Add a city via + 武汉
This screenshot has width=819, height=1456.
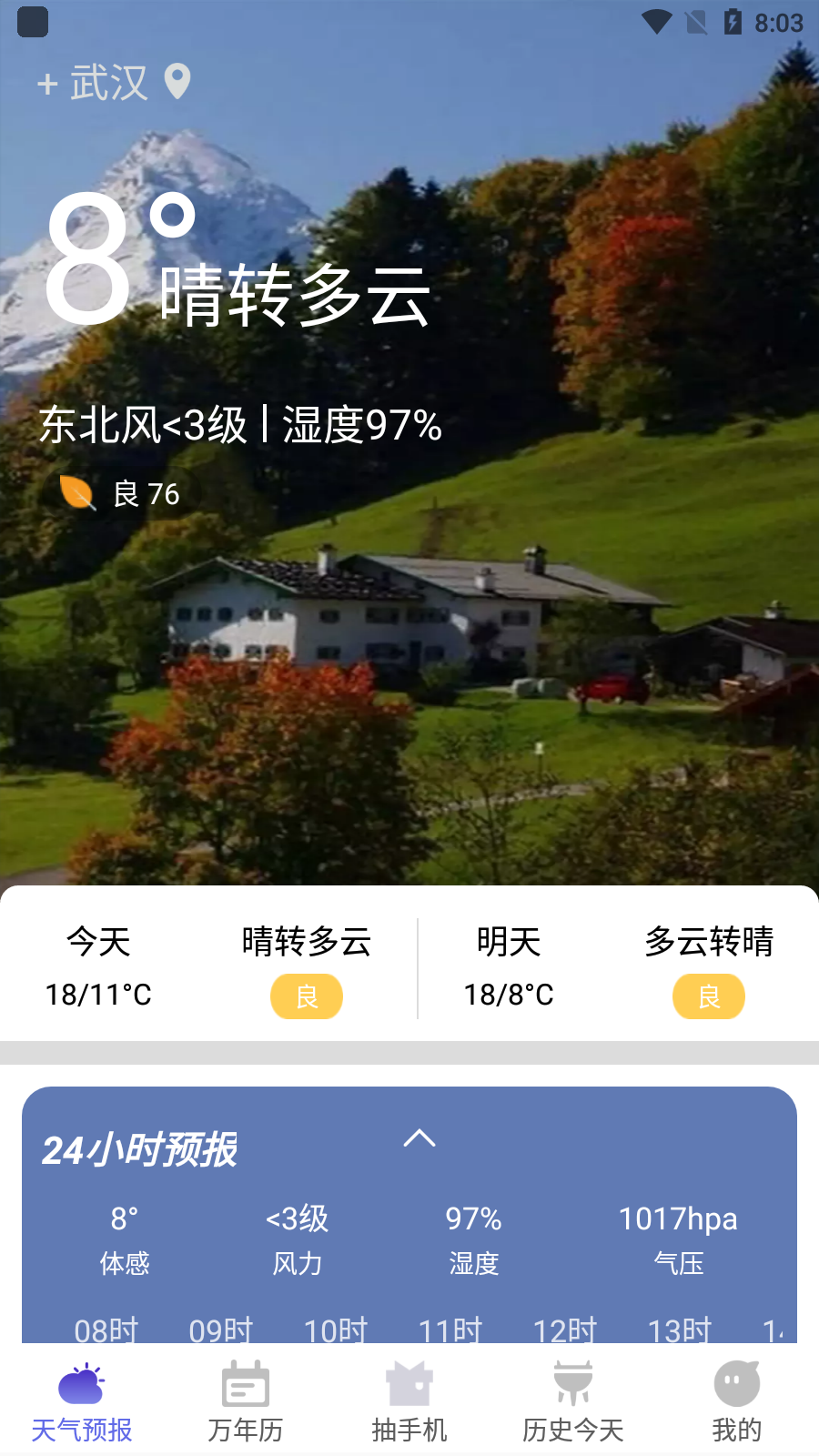(91, 84)
